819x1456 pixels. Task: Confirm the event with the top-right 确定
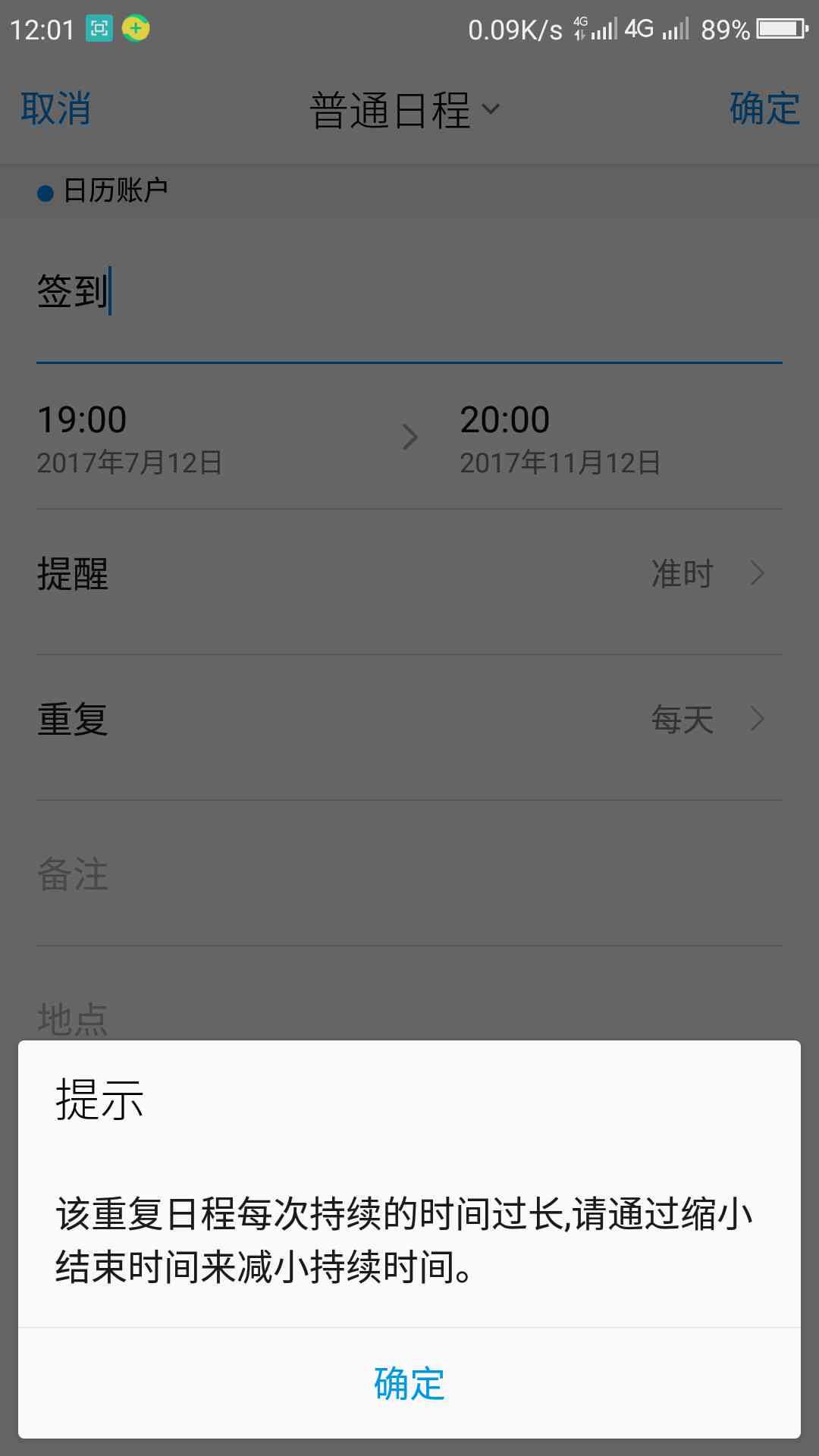click(764, 108)
